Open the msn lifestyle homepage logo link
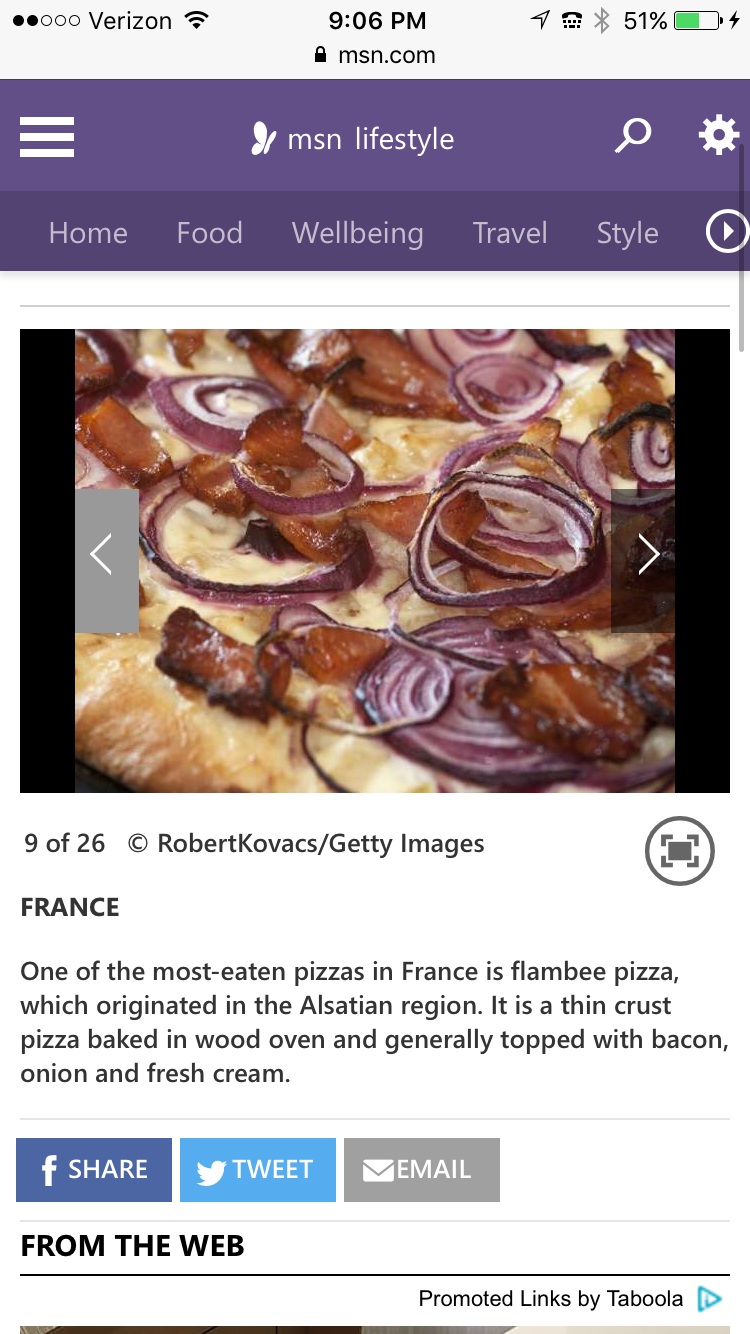 [353, 139]
